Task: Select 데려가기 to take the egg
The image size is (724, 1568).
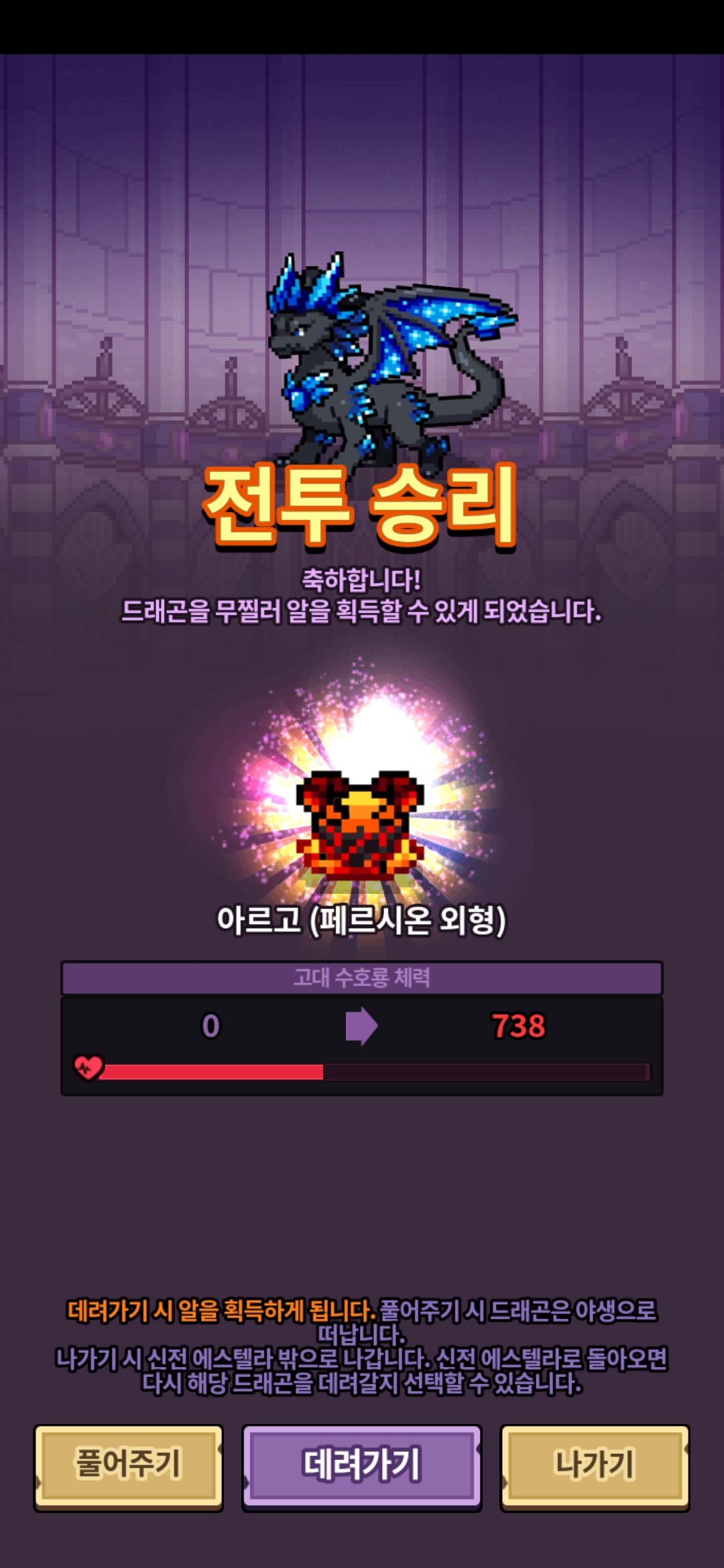Action: (362, 1467)
